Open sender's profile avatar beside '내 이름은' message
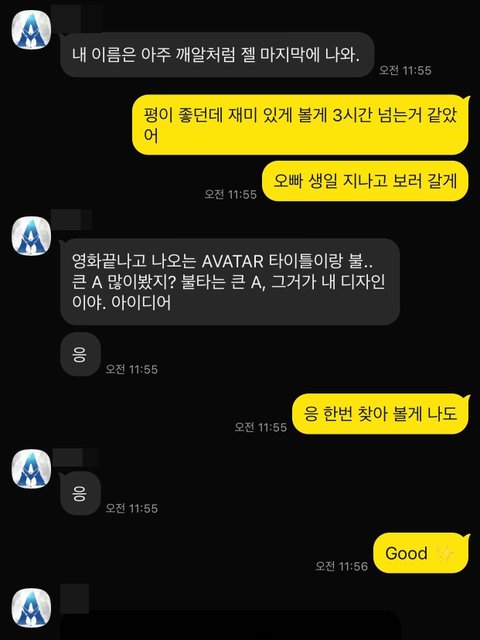This screenshot has width=480, height=640. pos(31,30)
